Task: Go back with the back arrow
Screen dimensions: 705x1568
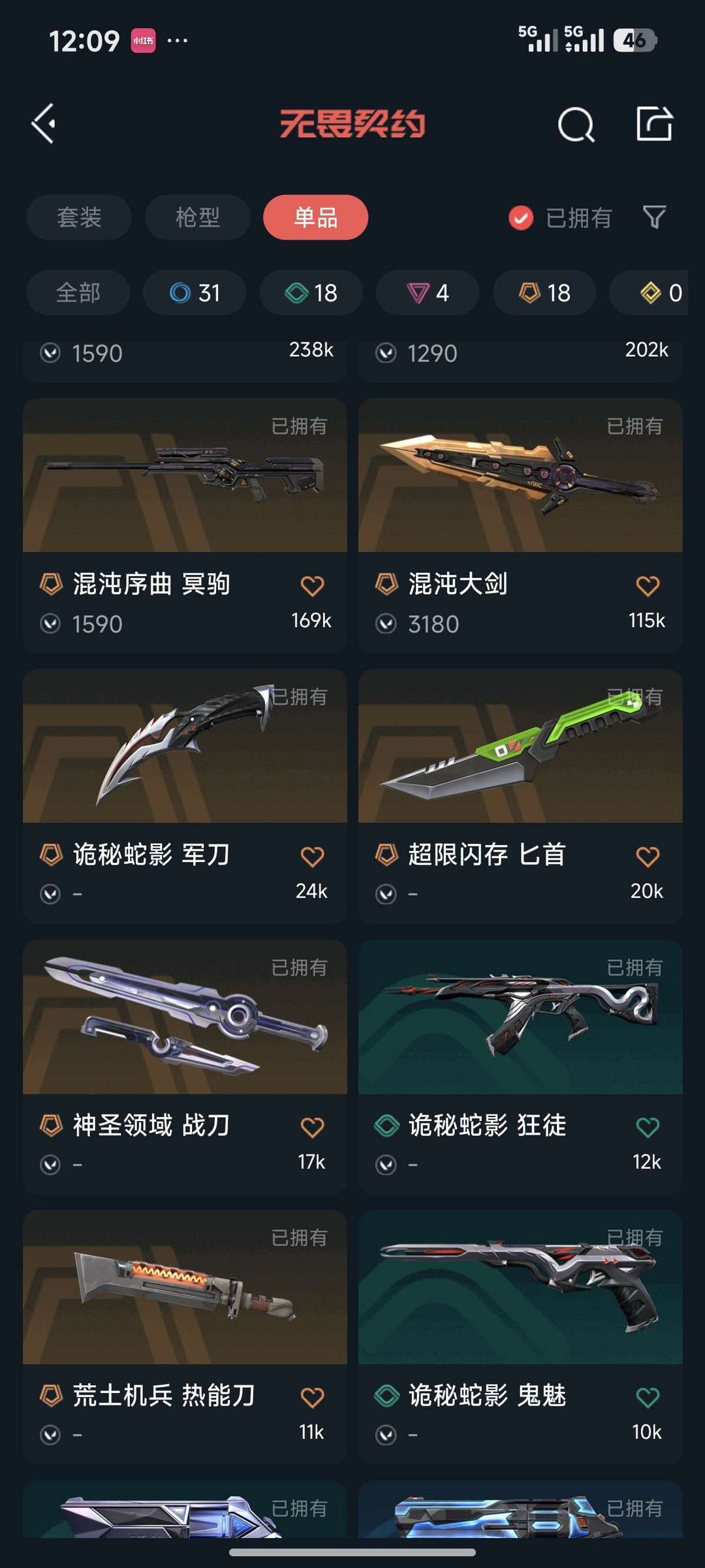Action: tap(43, 124)
